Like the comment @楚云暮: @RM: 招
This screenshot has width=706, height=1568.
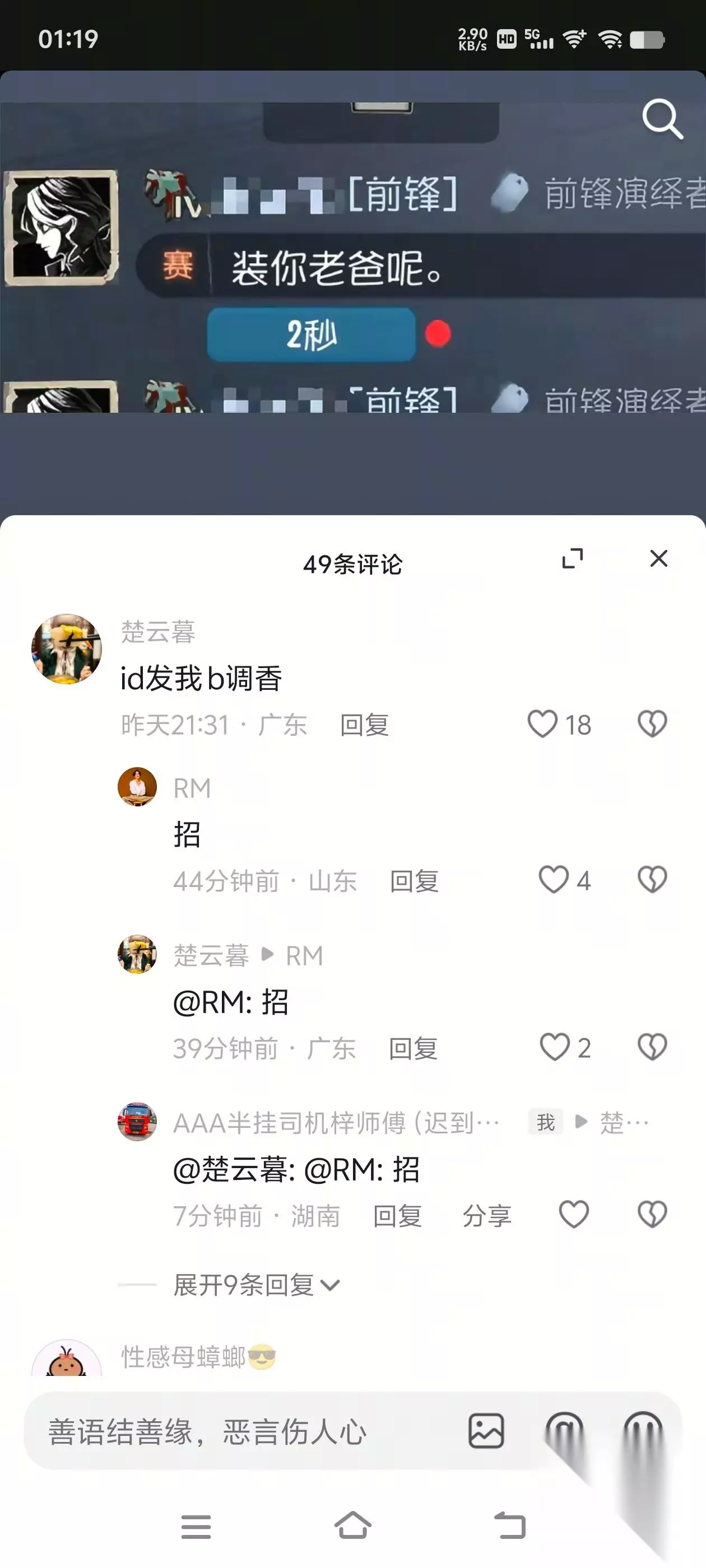574,1215
